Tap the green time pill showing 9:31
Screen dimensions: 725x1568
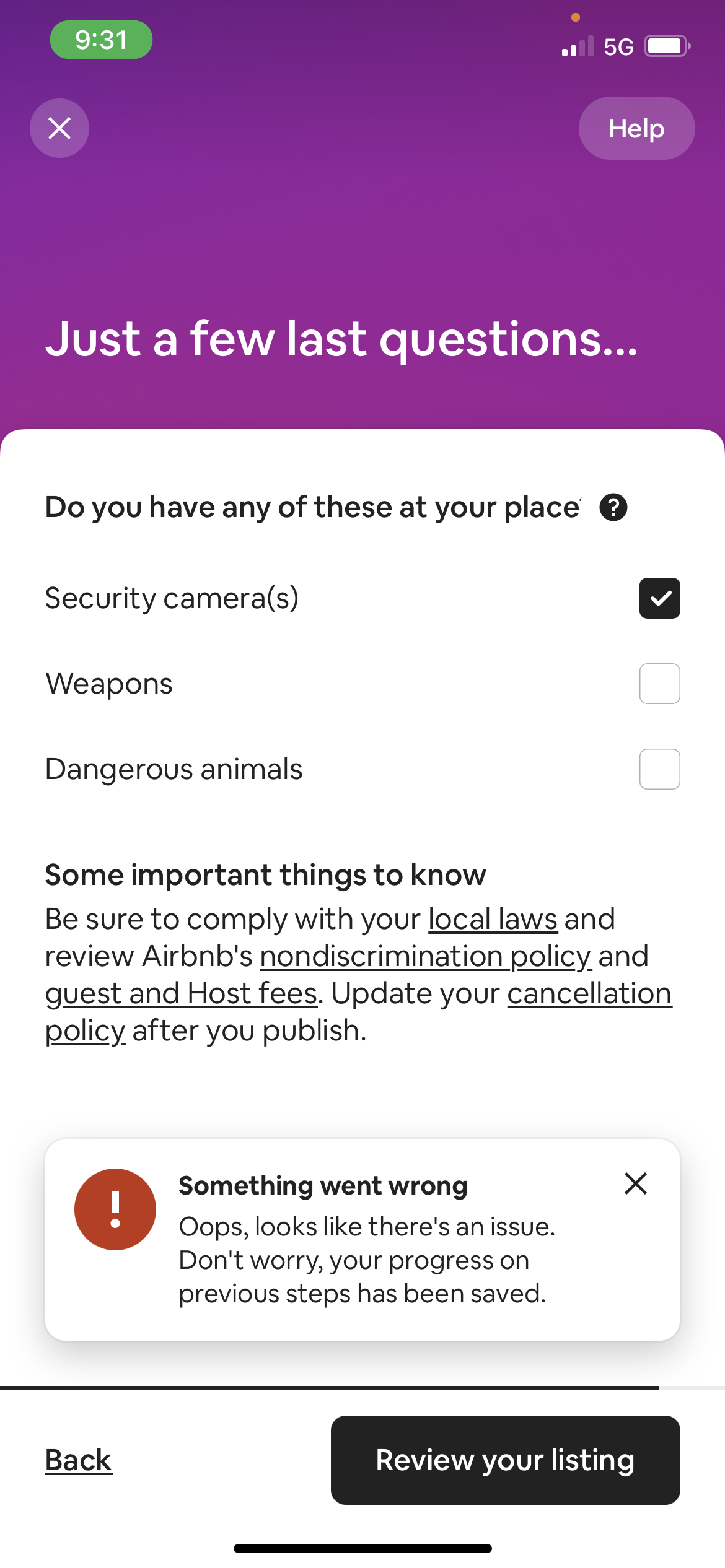(x=102, y=39)
